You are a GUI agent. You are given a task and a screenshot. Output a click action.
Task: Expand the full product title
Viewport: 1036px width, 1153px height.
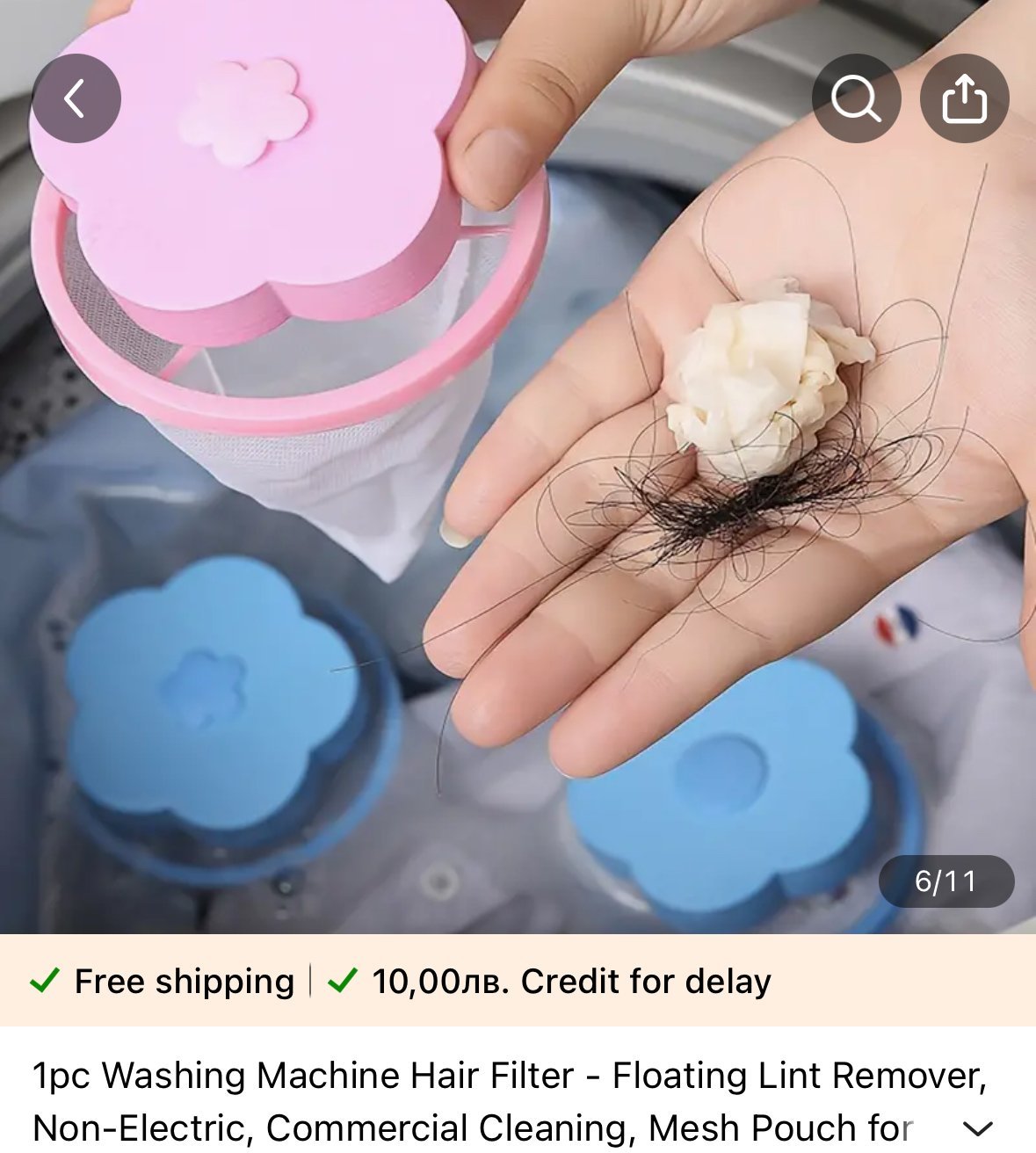[x=977, y=1128]
